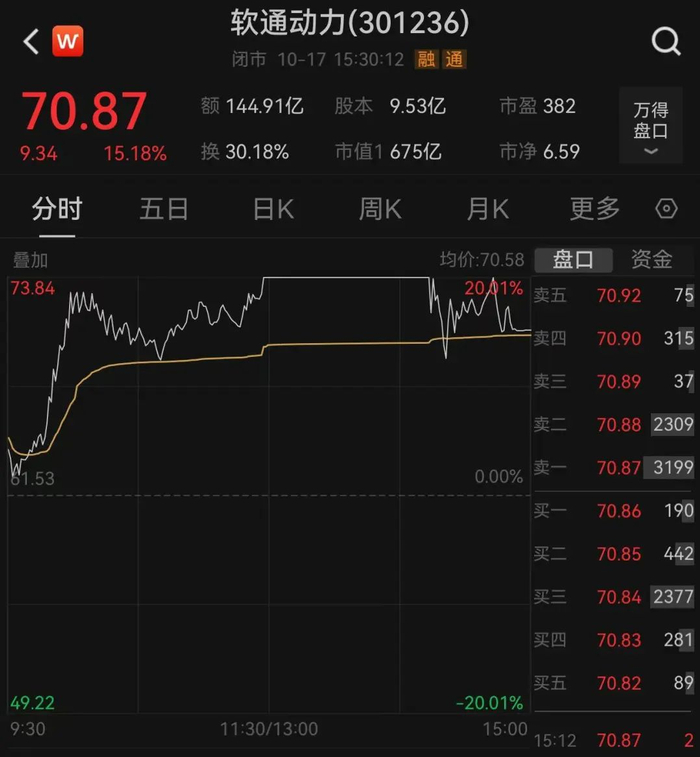This screenshot has height=757, width=700.
Task: Go back using the arrow icon
Action: point(31,41)
